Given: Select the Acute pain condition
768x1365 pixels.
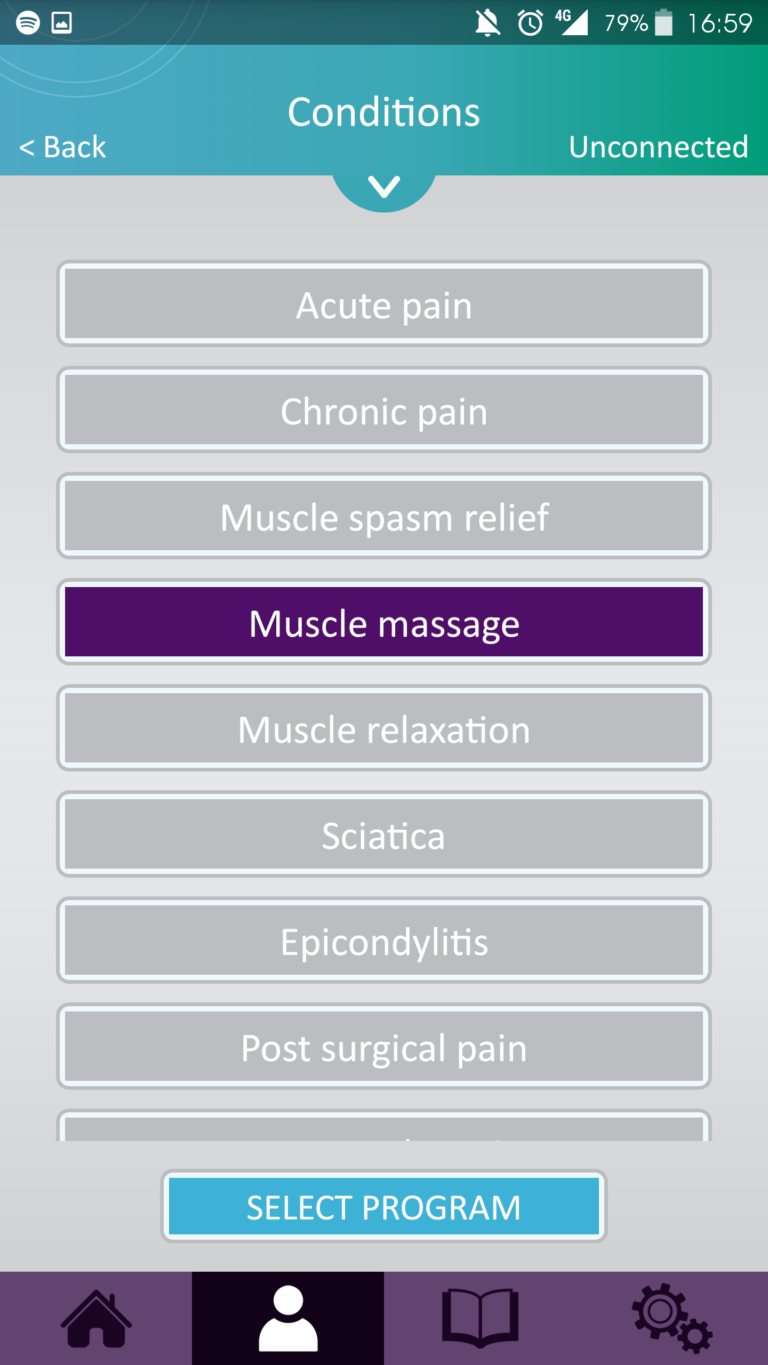Looking at the screenshot, I should click(384, 304).
